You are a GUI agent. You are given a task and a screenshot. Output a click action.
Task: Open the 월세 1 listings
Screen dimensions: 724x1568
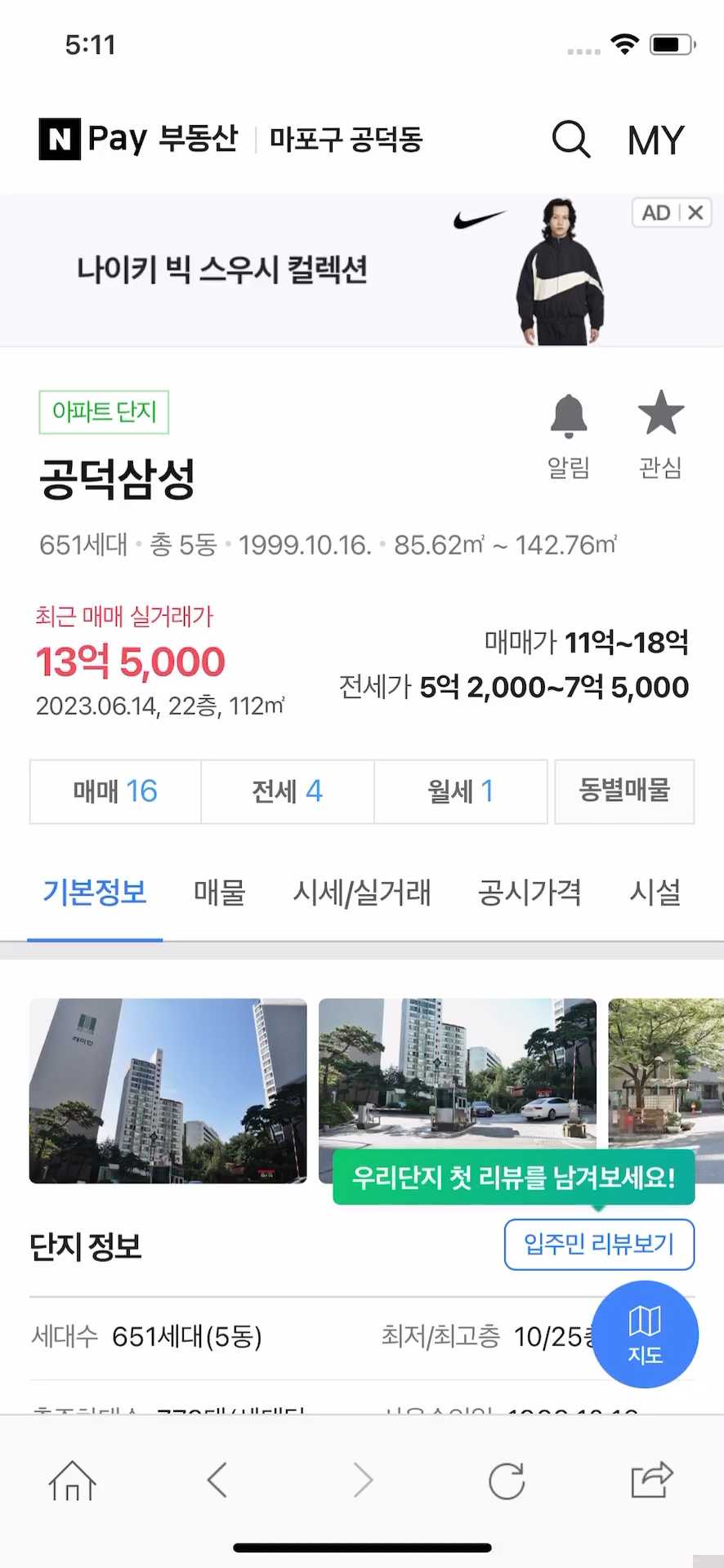point(461,791)
